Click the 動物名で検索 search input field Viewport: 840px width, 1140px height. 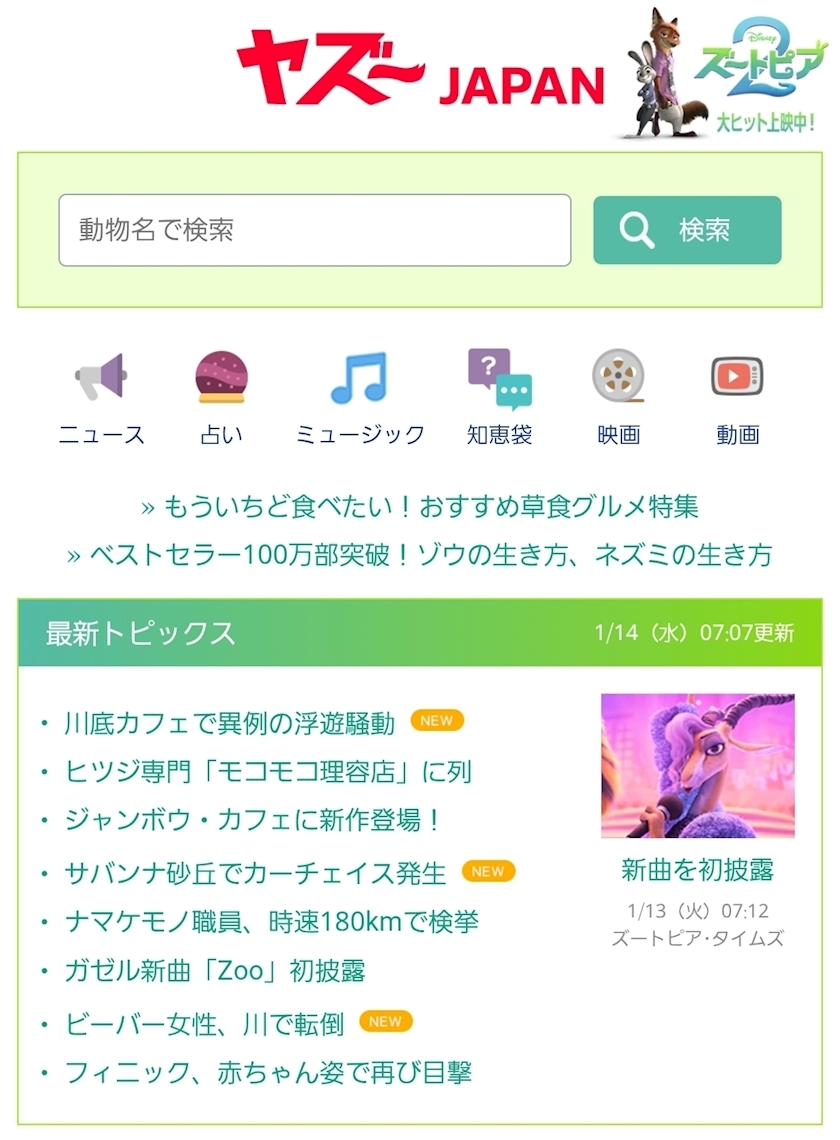tap(315, 230)
